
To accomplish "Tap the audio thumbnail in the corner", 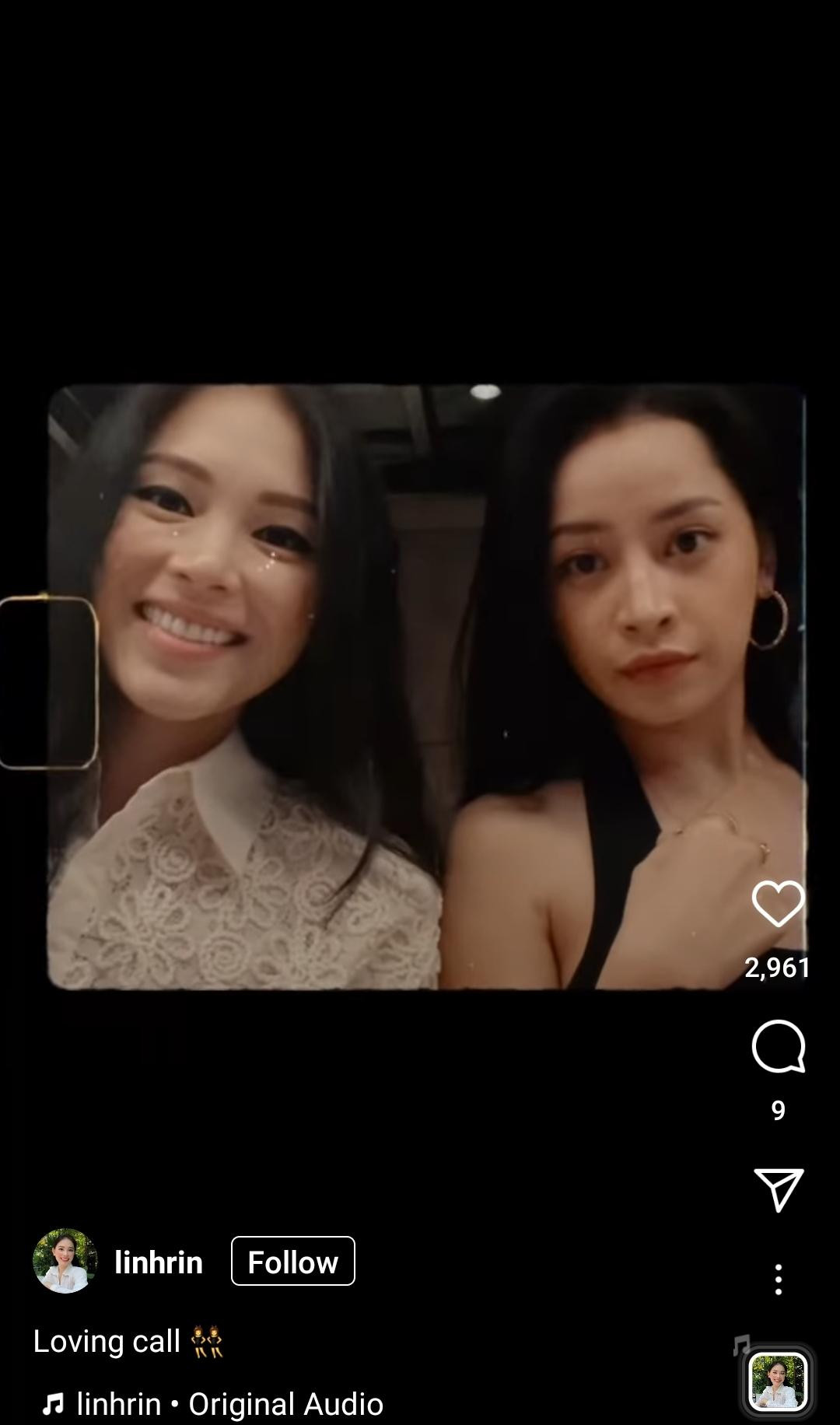I will pyautogui.click(x=777, y=1382).
